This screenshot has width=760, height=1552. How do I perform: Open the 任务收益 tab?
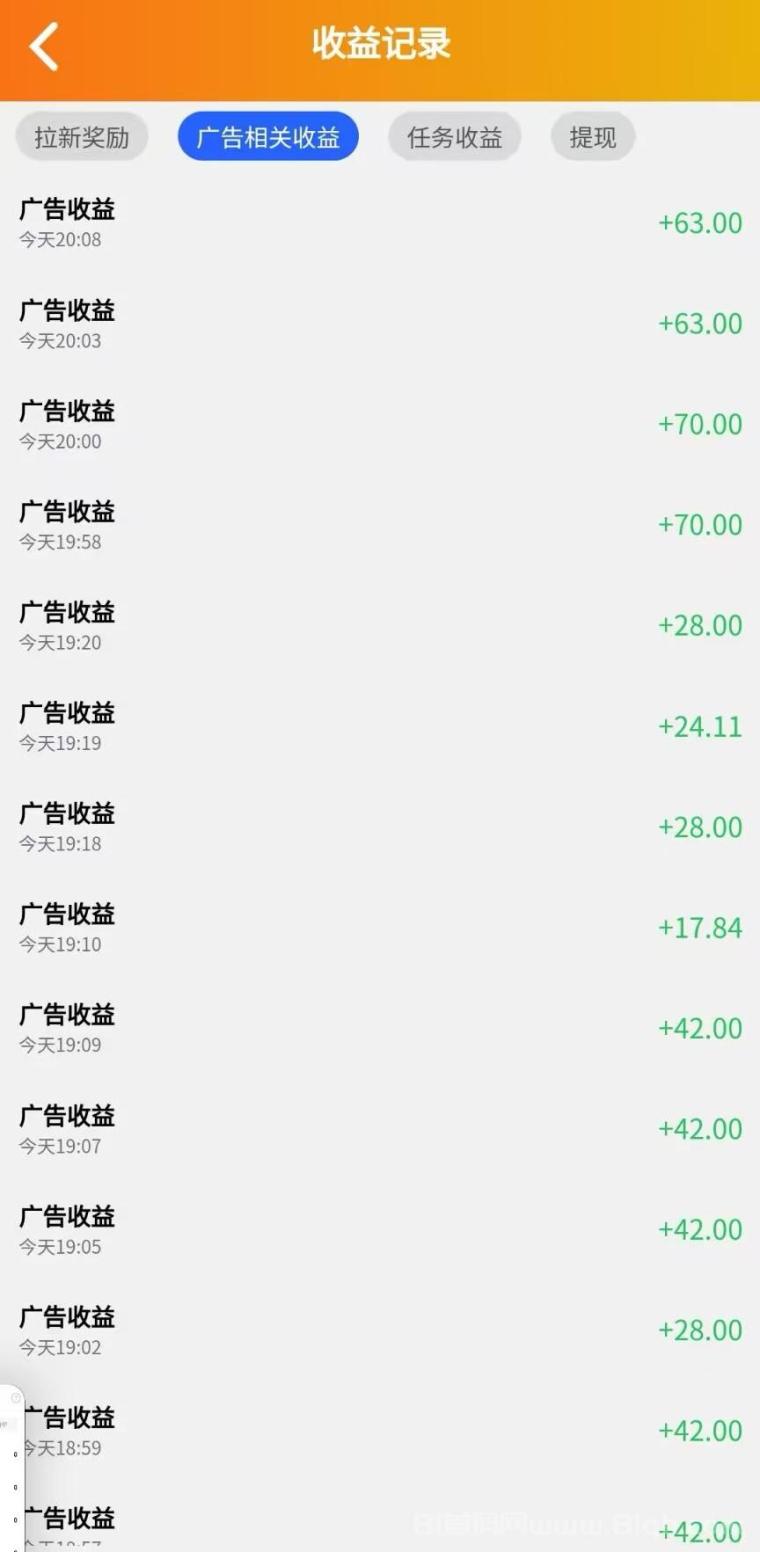[454, 137]
